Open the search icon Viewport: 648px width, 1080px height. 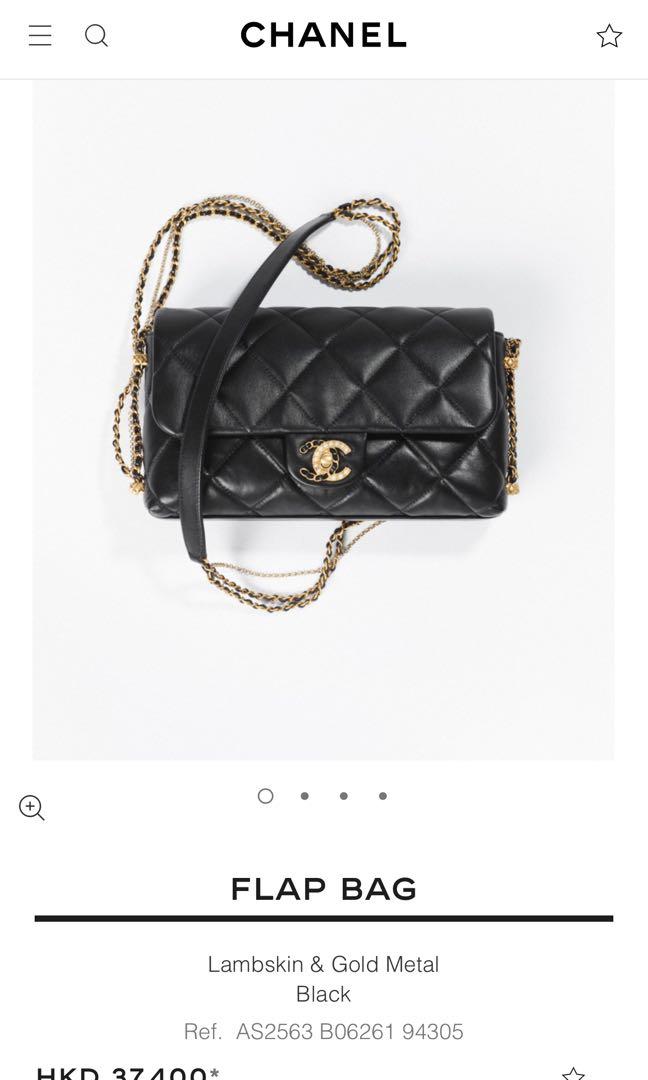[x=96, y=36]
